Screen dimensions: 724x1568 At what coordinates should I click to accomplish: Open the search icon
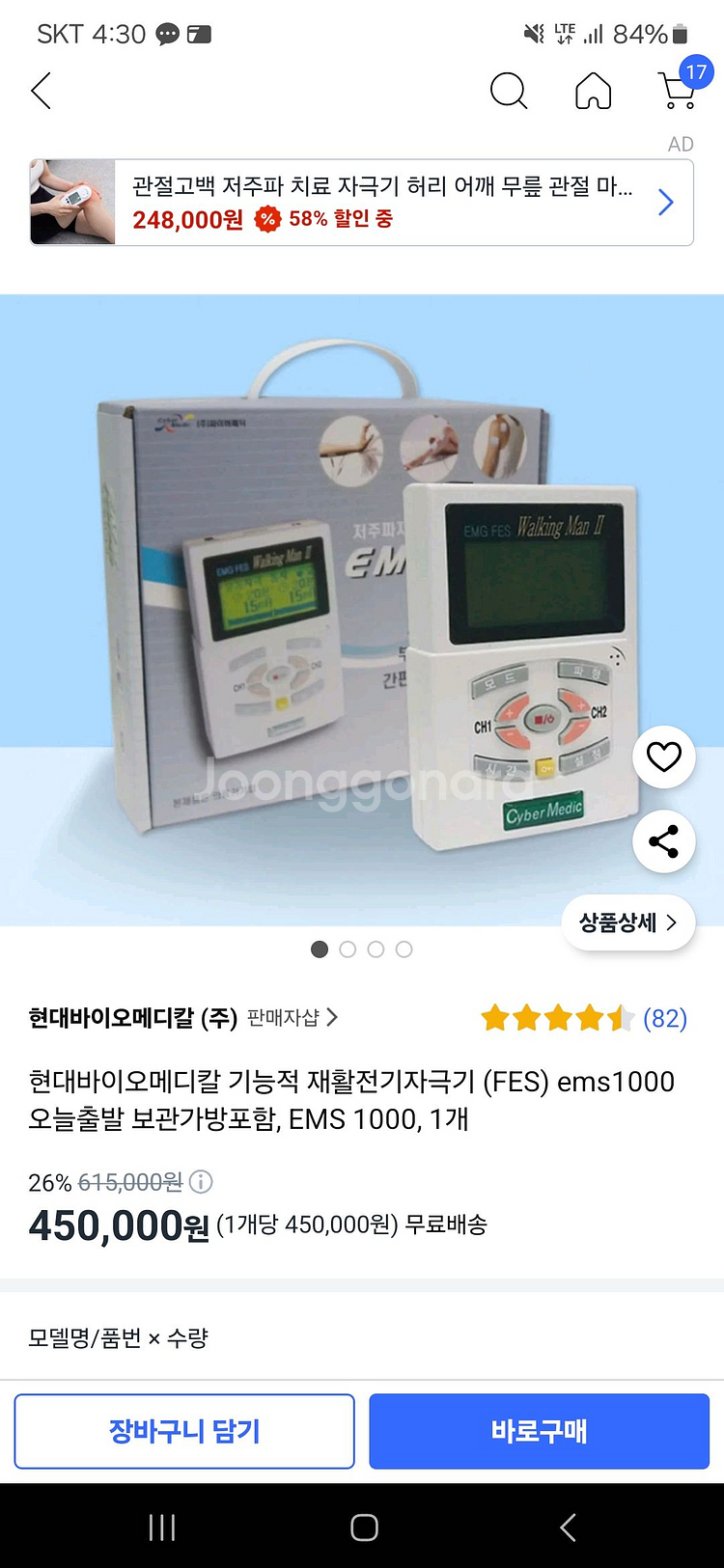click(x=509, y=92)
